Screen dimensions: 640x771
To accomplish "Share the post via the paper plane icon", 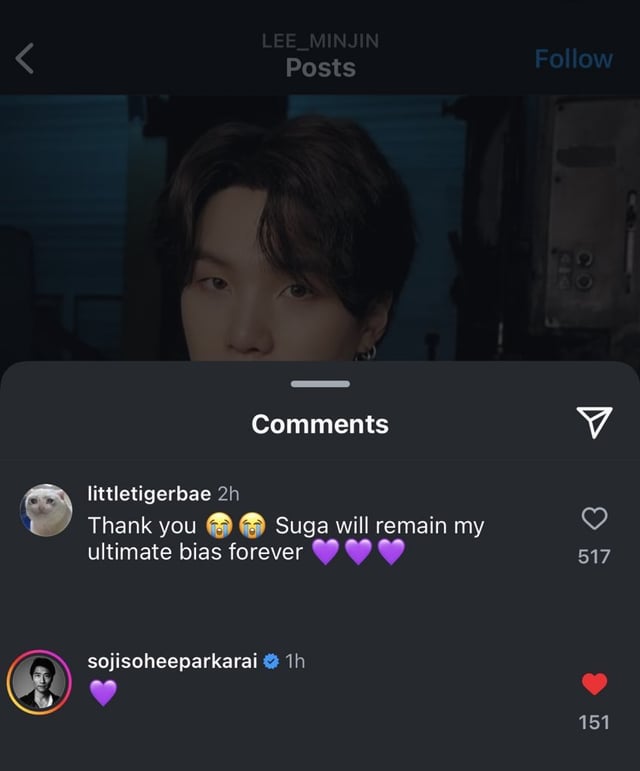I will (594, 424).
